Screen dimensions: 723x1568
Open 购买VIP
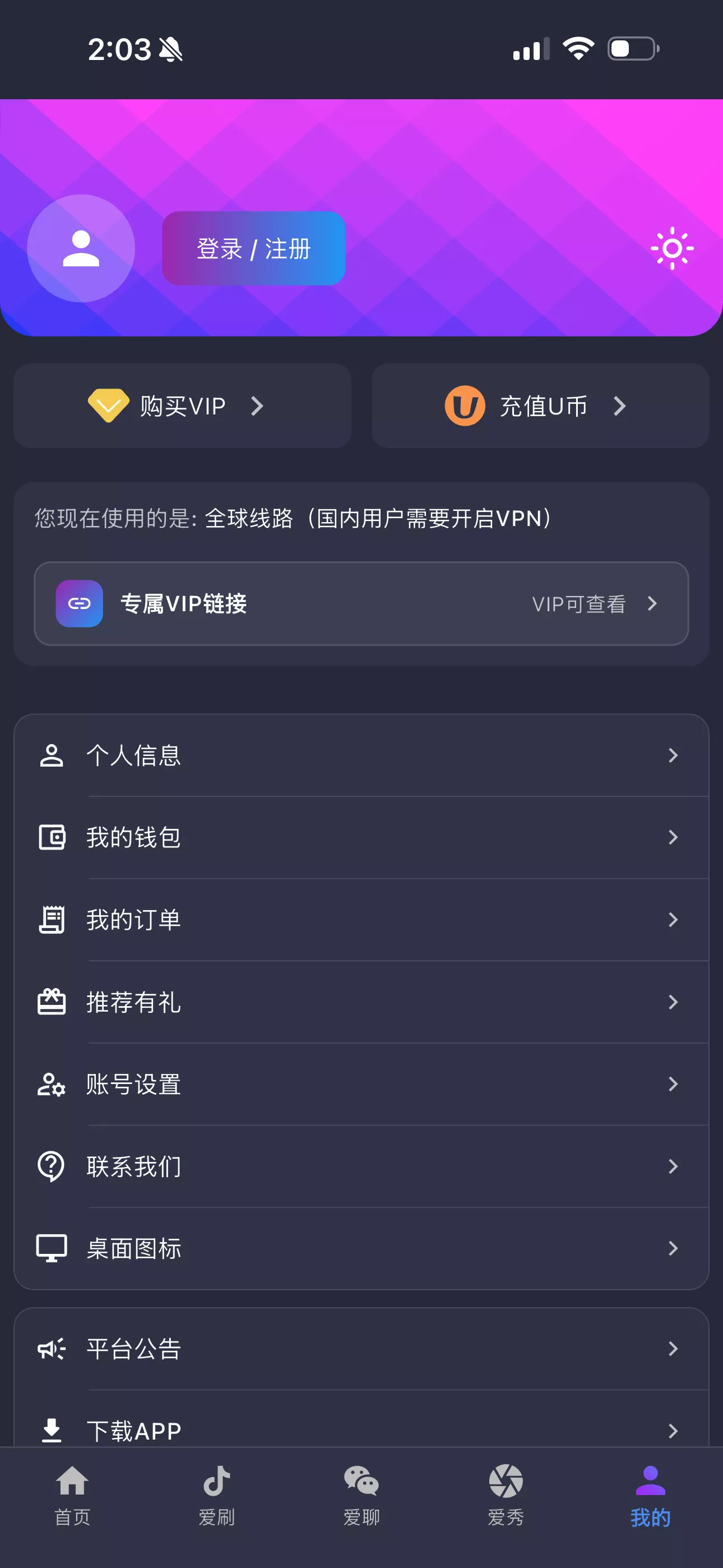pos(182,406)
